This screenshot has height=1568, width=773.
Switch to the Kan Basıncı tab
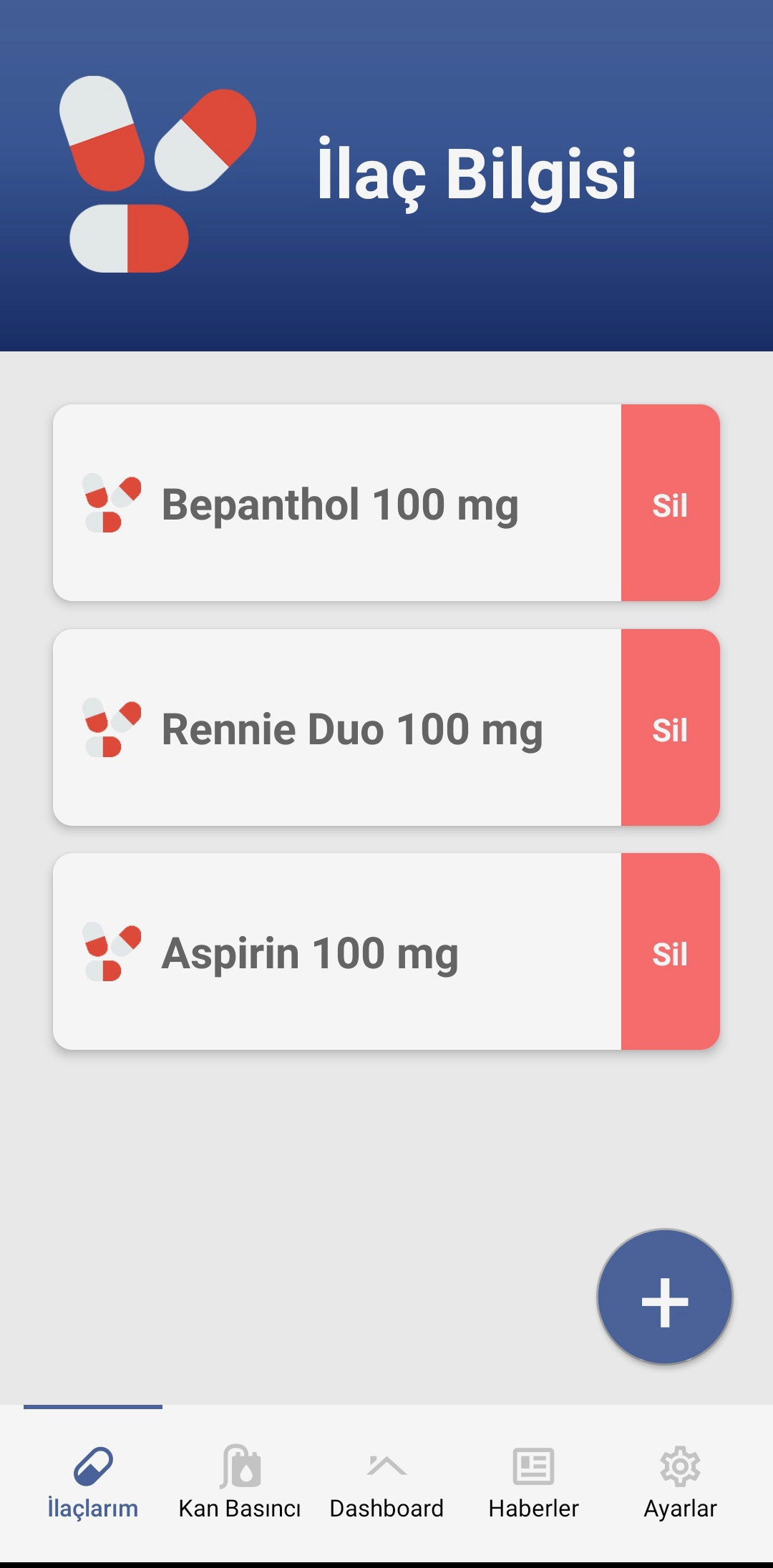point(240,1483)
